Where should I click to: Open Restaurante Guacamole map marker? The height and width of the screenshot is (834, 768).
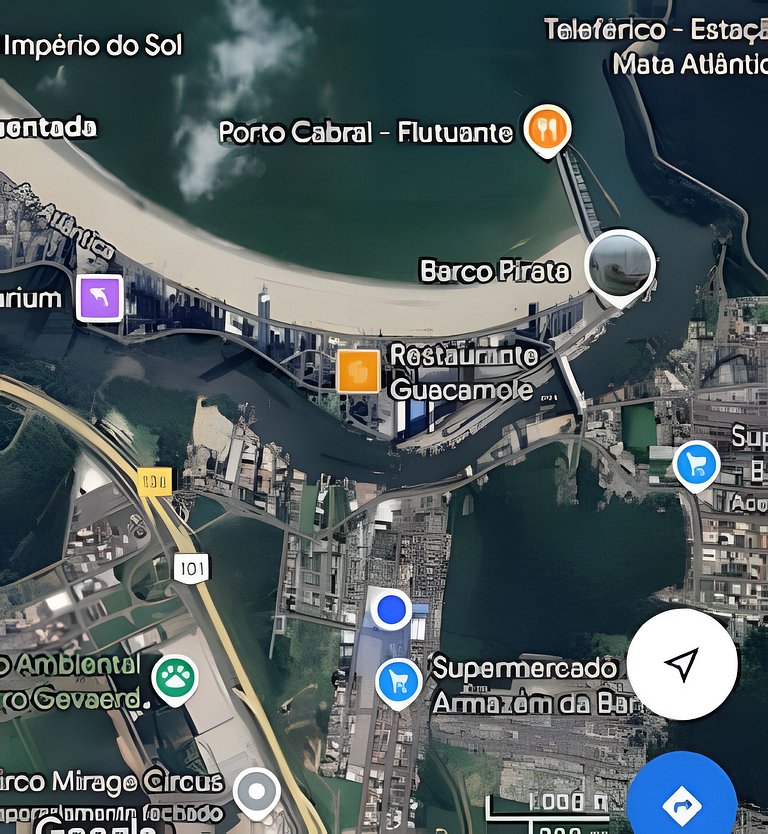click(357, 371)
